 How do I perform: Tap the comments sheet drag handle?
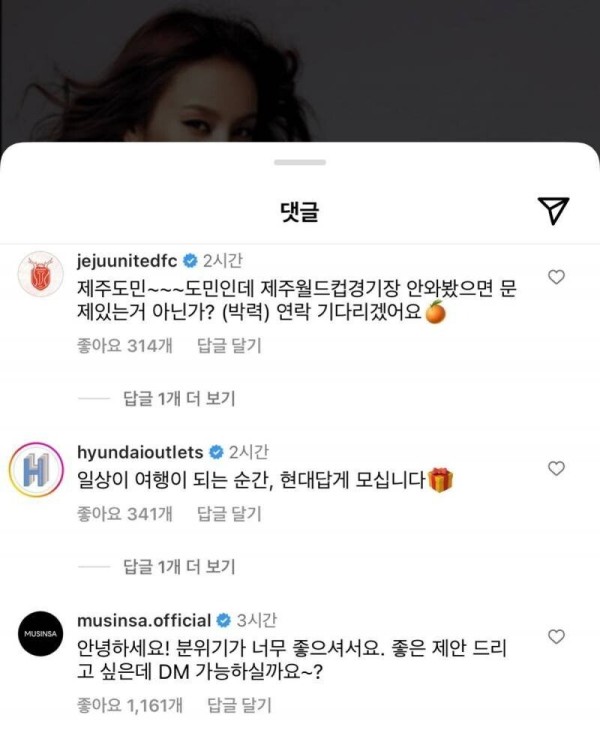pyautogui.click(x=300, y=162)
